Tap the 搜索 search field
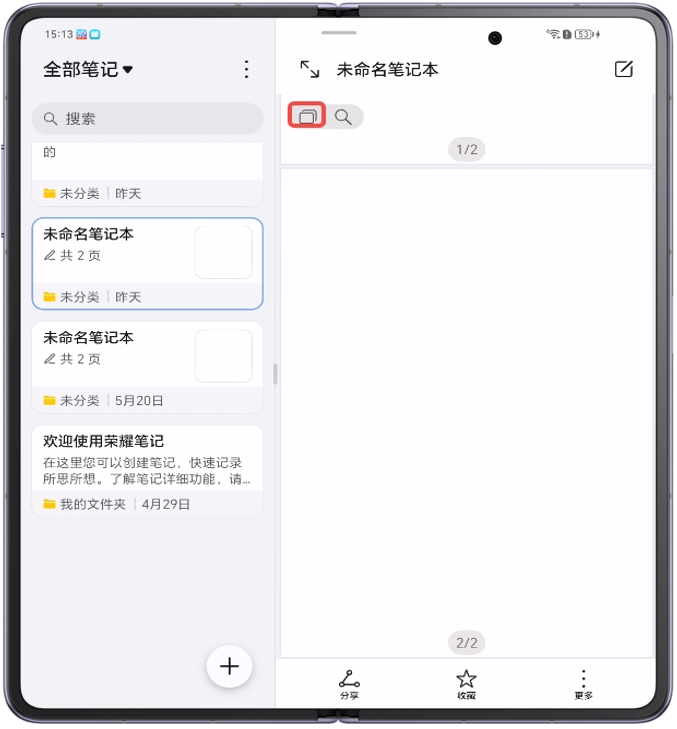677x729 pixels. 147,119
